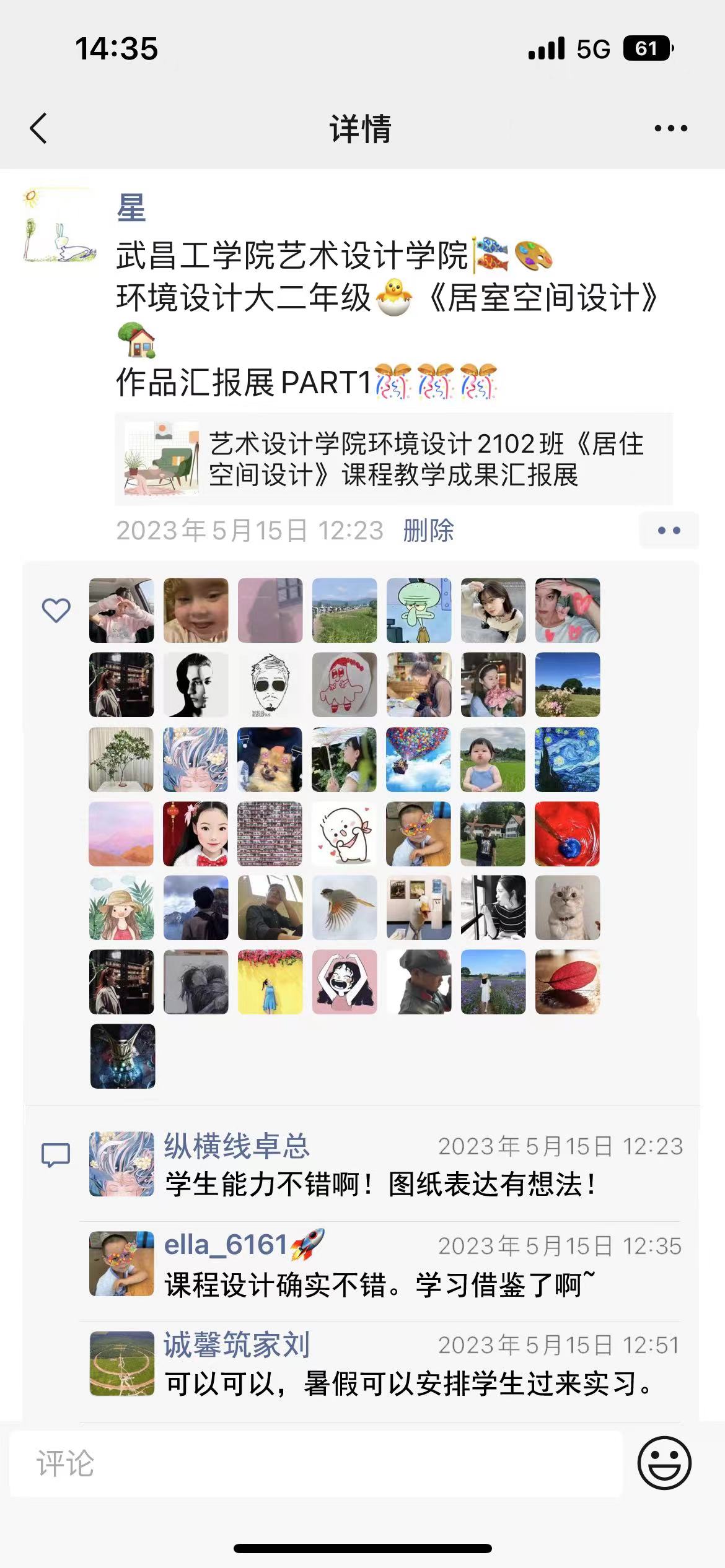
Task: Open the cat avatar in likes
Action: pyautogui.click(x=567, y=908)
